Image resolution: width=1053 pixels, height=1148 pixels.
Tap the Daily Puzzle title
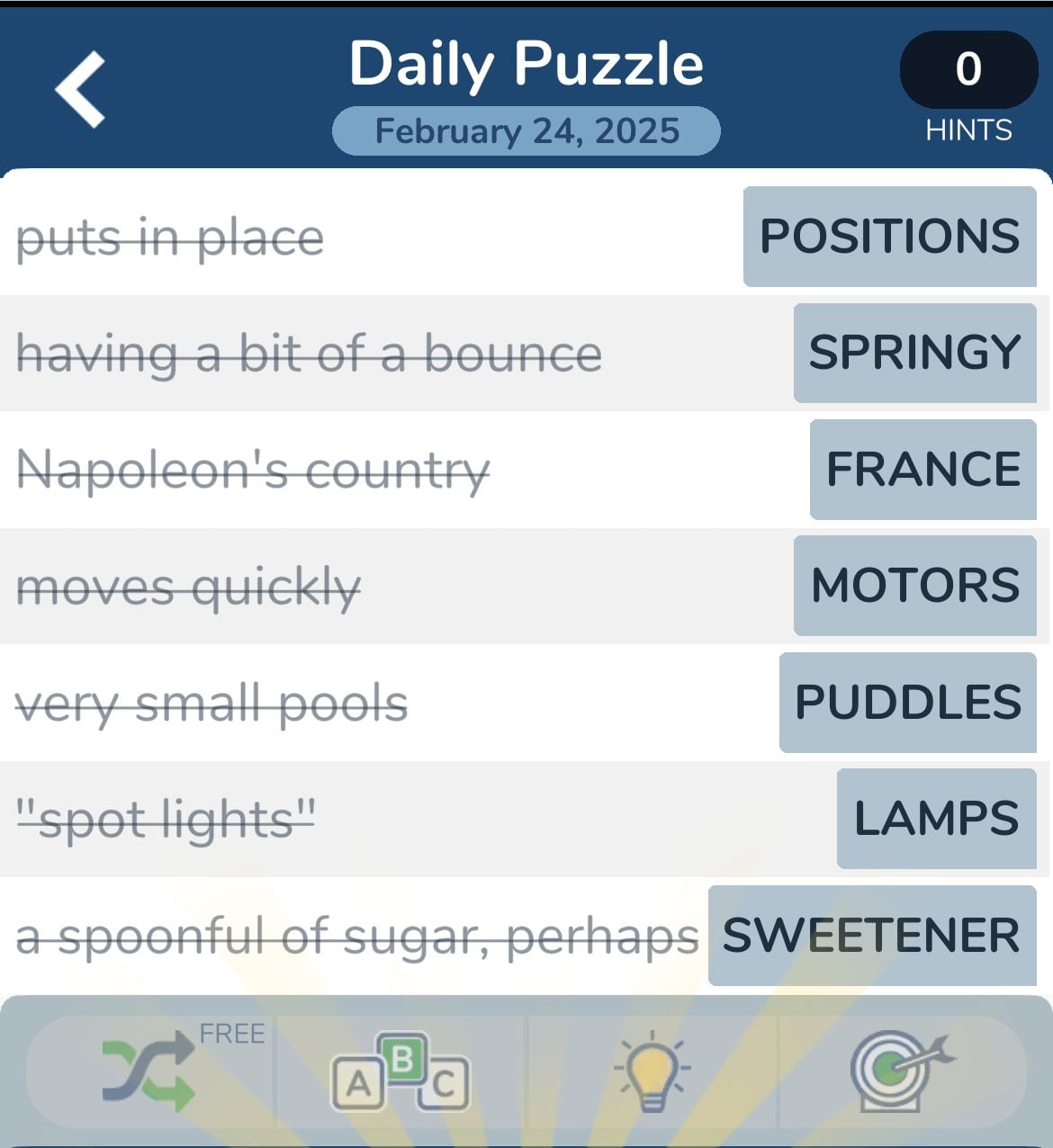pos(526,62)
